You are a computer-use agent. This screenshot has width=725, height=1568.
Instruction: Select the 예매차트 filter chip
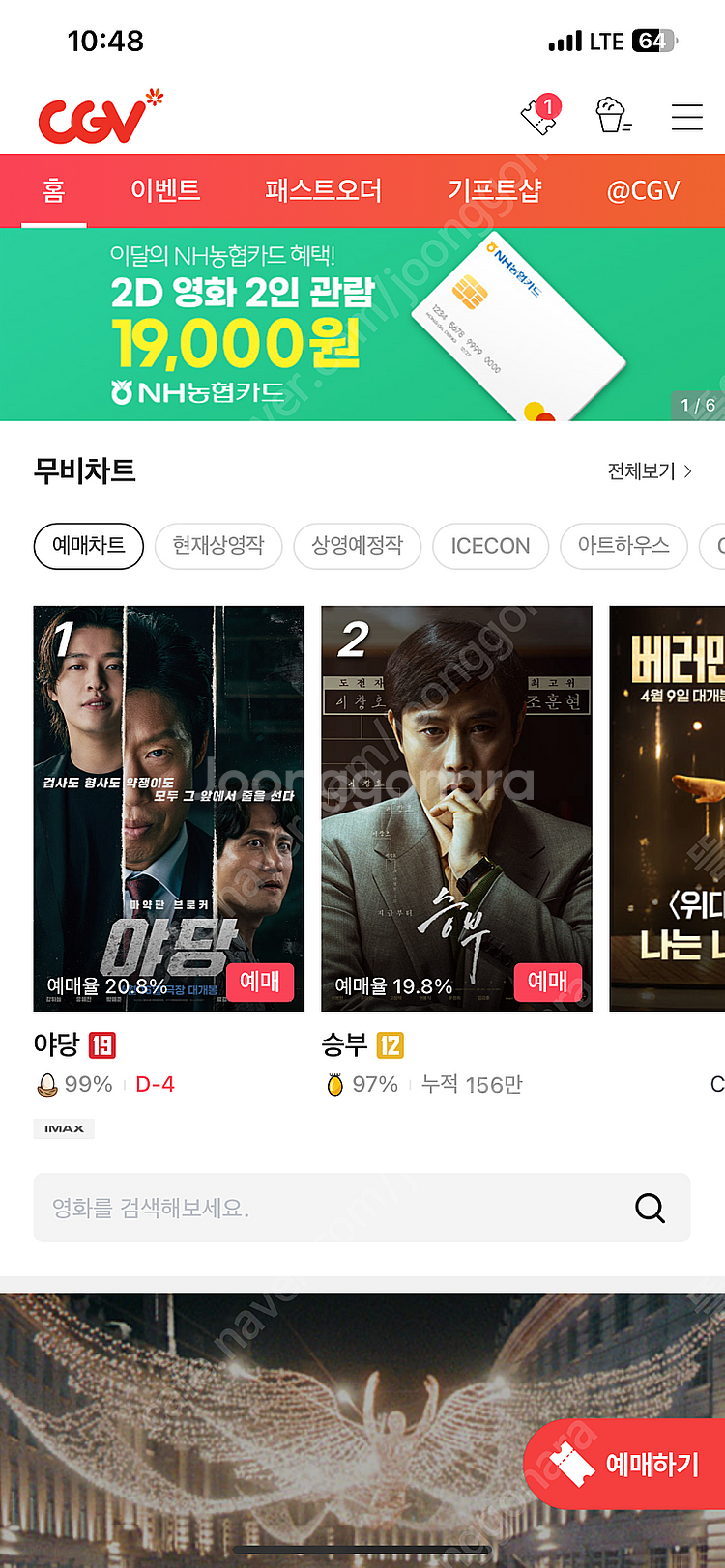pyautogui.click(x=88, y=546)
